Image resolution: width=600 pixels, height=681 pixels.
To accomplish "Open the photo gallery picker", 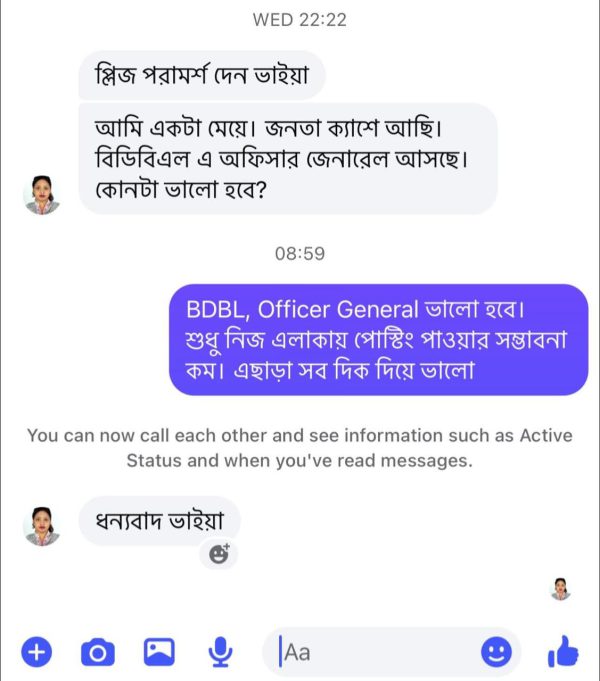I will point(159,653).
